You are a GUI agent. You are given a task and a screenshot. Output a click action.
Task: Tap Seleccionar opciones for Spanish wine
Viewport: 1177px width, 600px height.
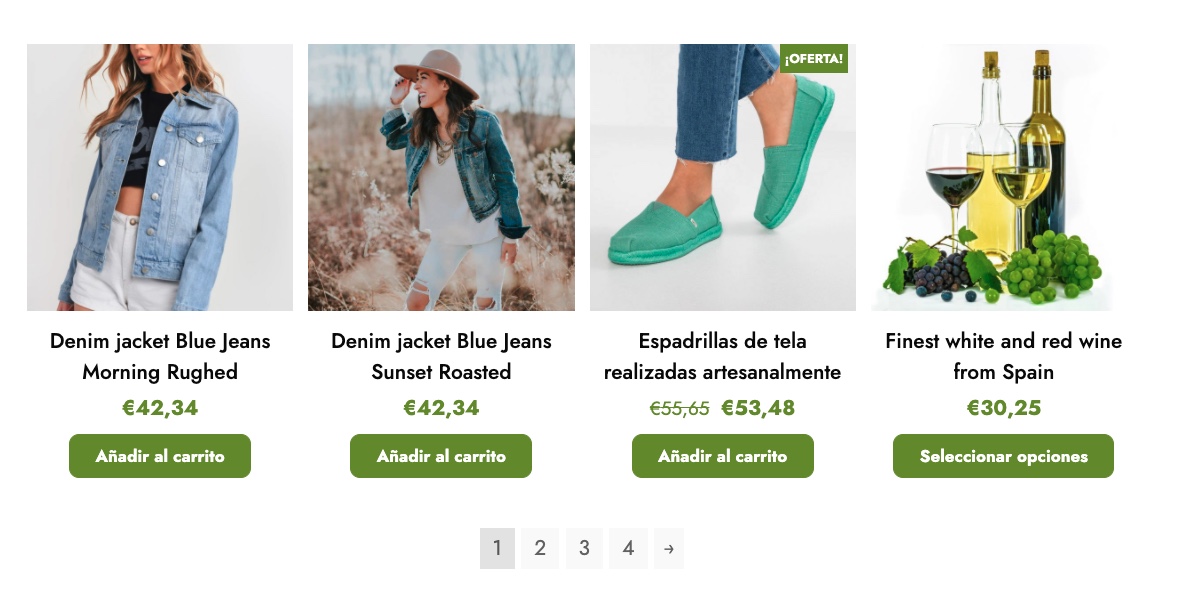pyautogui.click(x=1003, y=456)
